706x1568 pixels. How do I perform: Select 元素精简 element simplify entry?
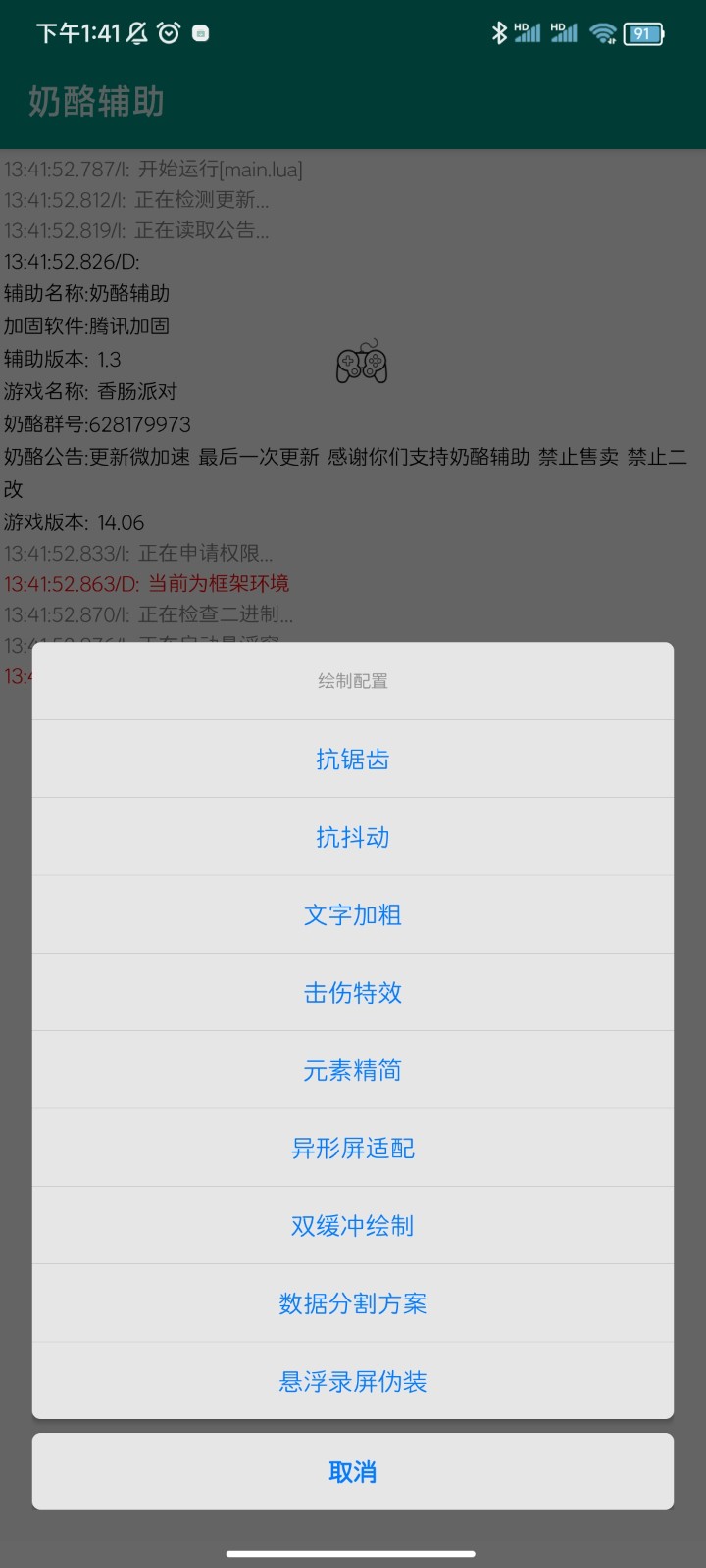(x=353, y=1069)
